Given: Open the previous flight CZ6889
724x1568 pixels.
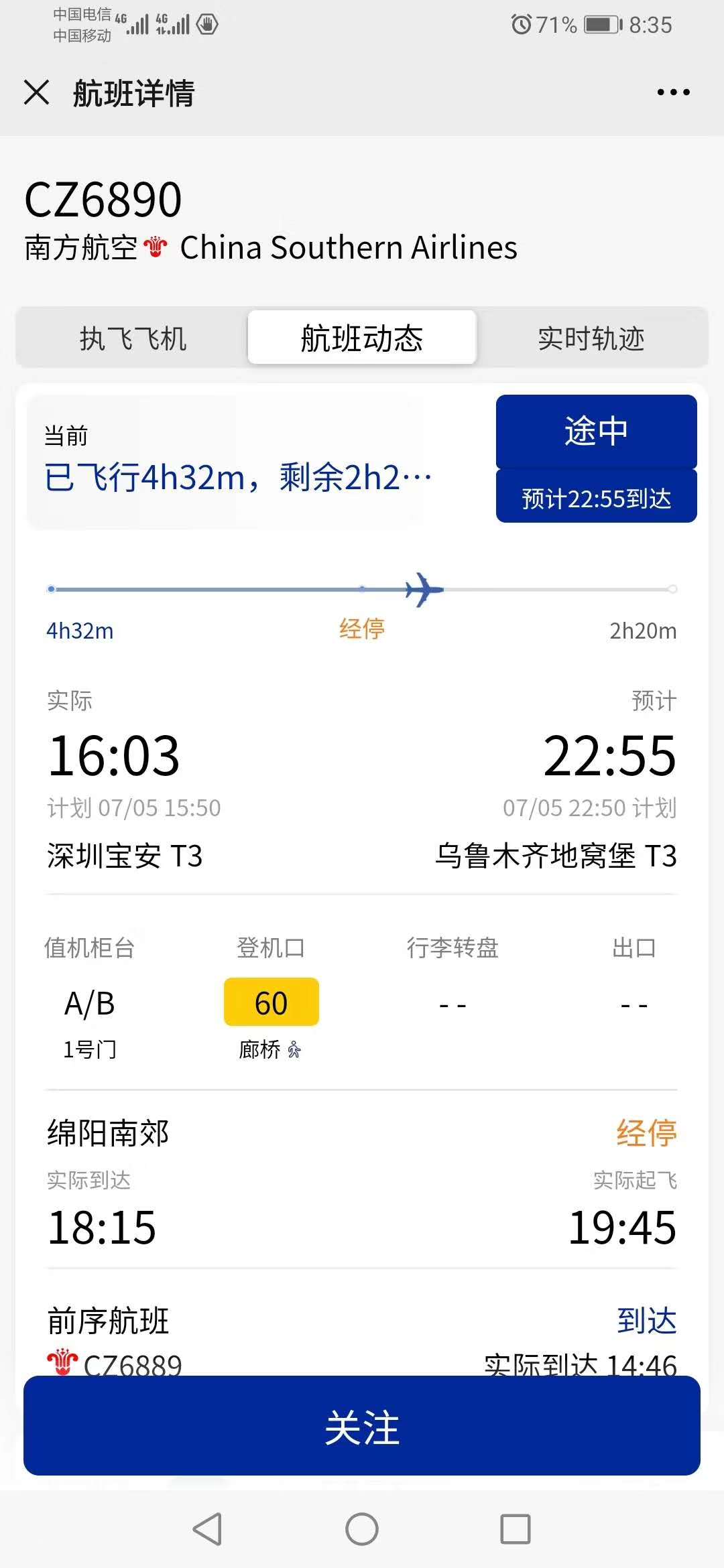Looking at the screenshot, I should coord(133,1363).
